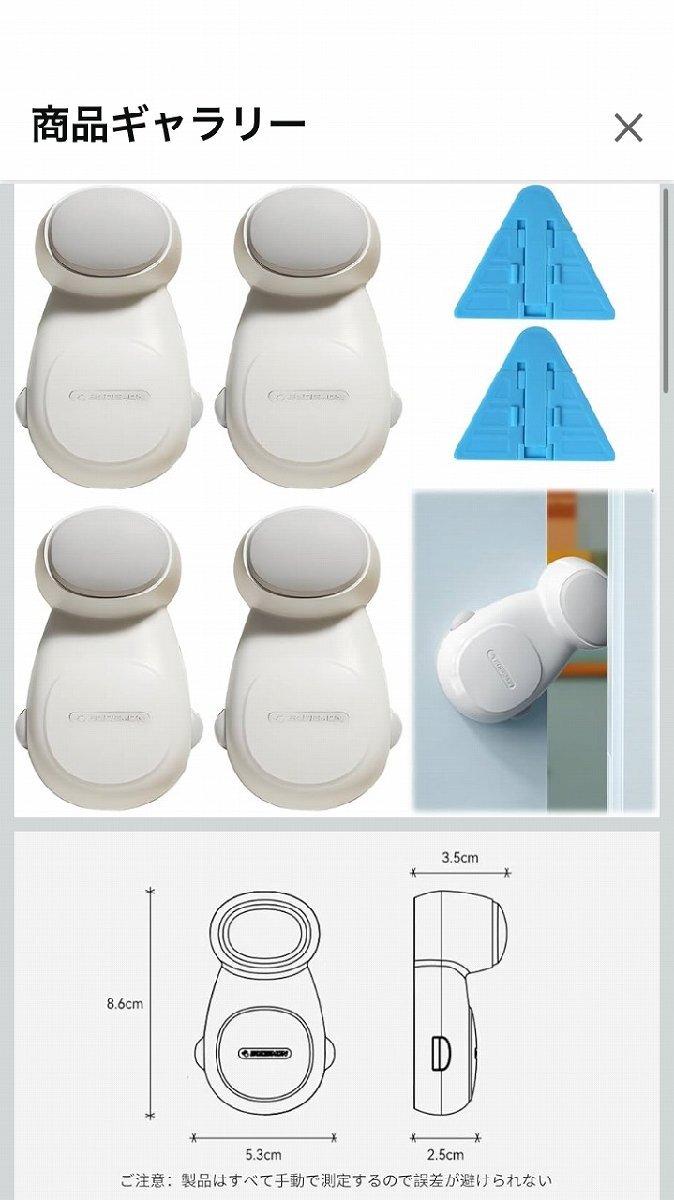The height and width of the screenshot is (1200, 674).
Task: Close the product gallery
Action: 628,128
